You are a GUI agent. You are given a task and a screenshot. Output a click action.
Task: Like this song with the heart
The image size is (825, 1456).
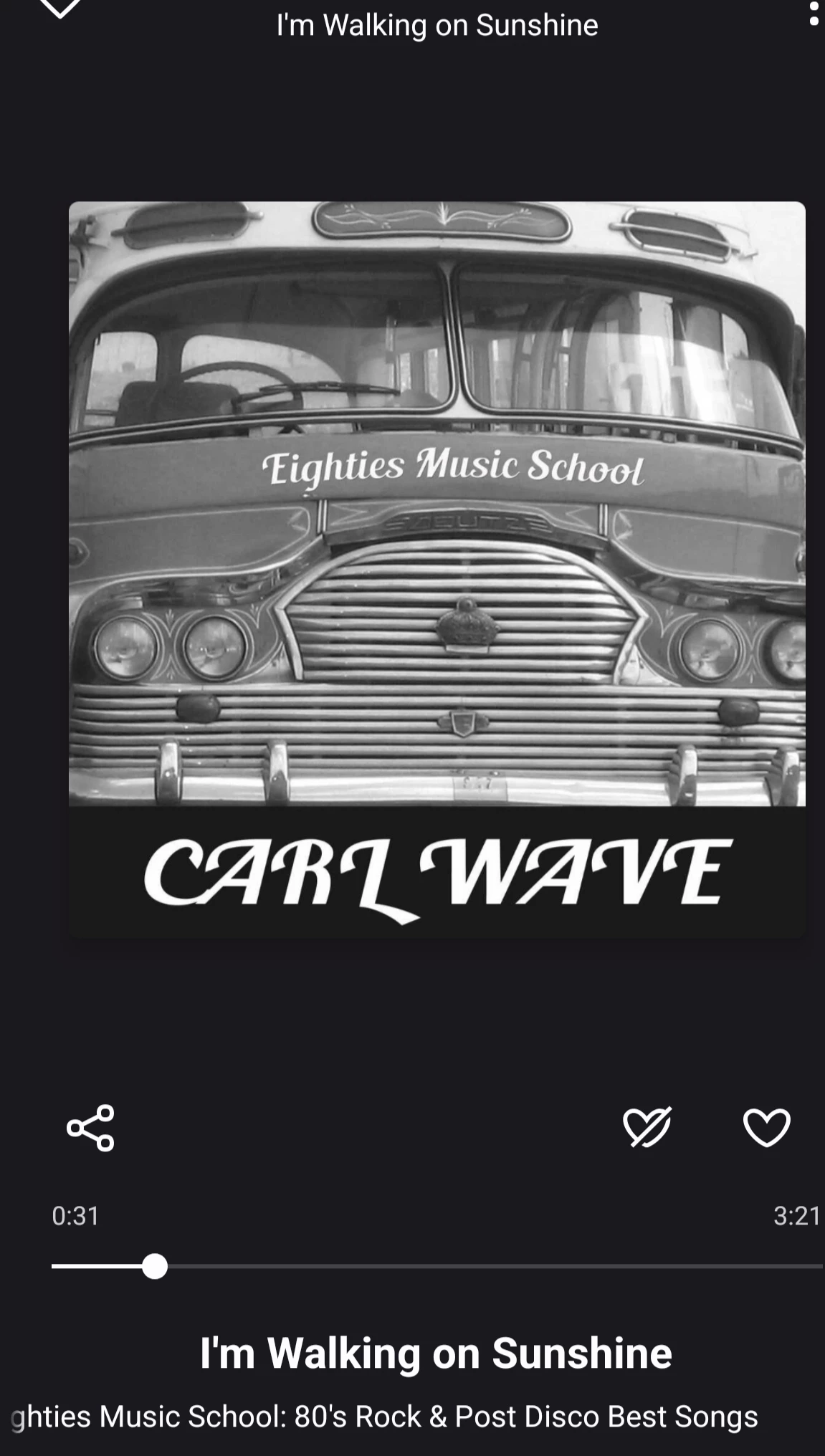pos(766,1127)
